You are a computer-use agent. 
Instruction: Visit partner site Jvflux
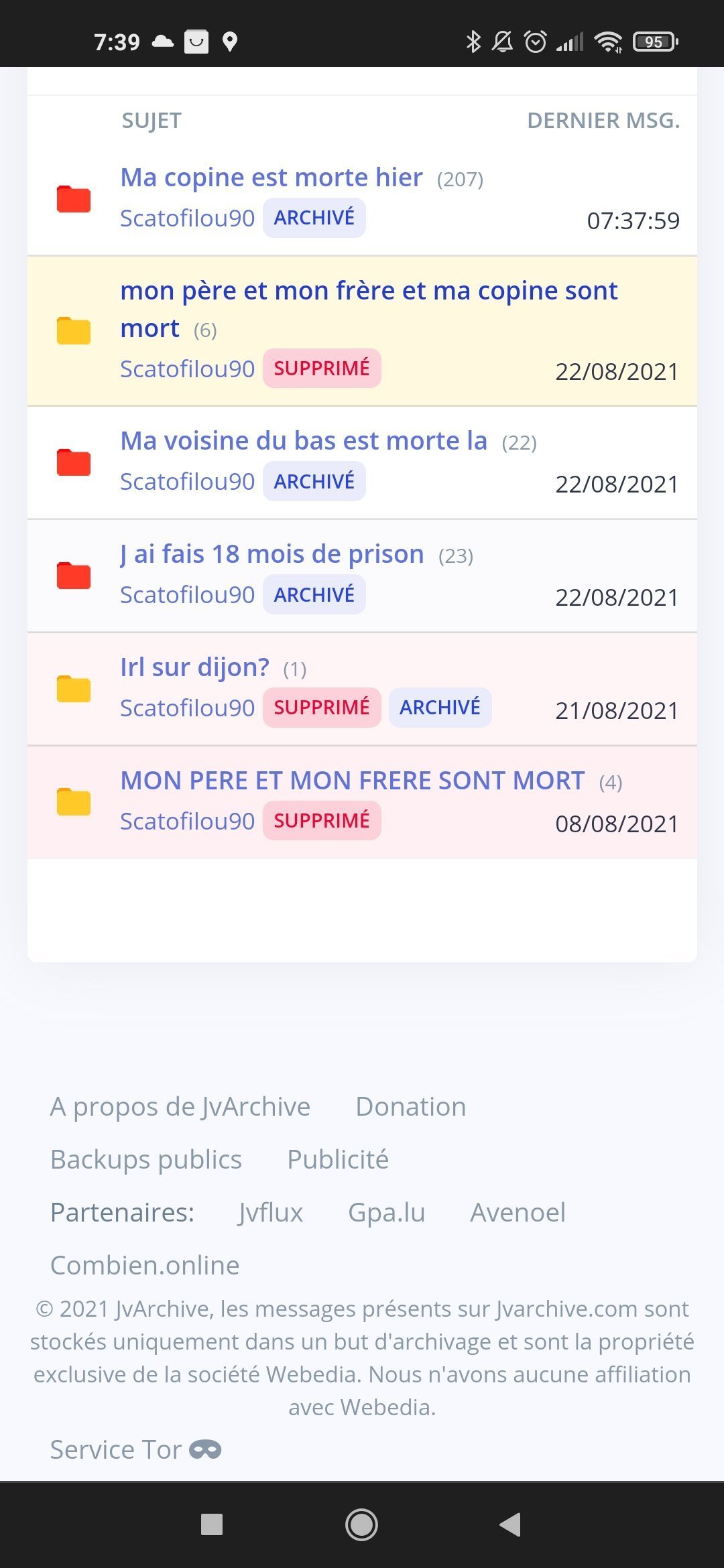271,1213
